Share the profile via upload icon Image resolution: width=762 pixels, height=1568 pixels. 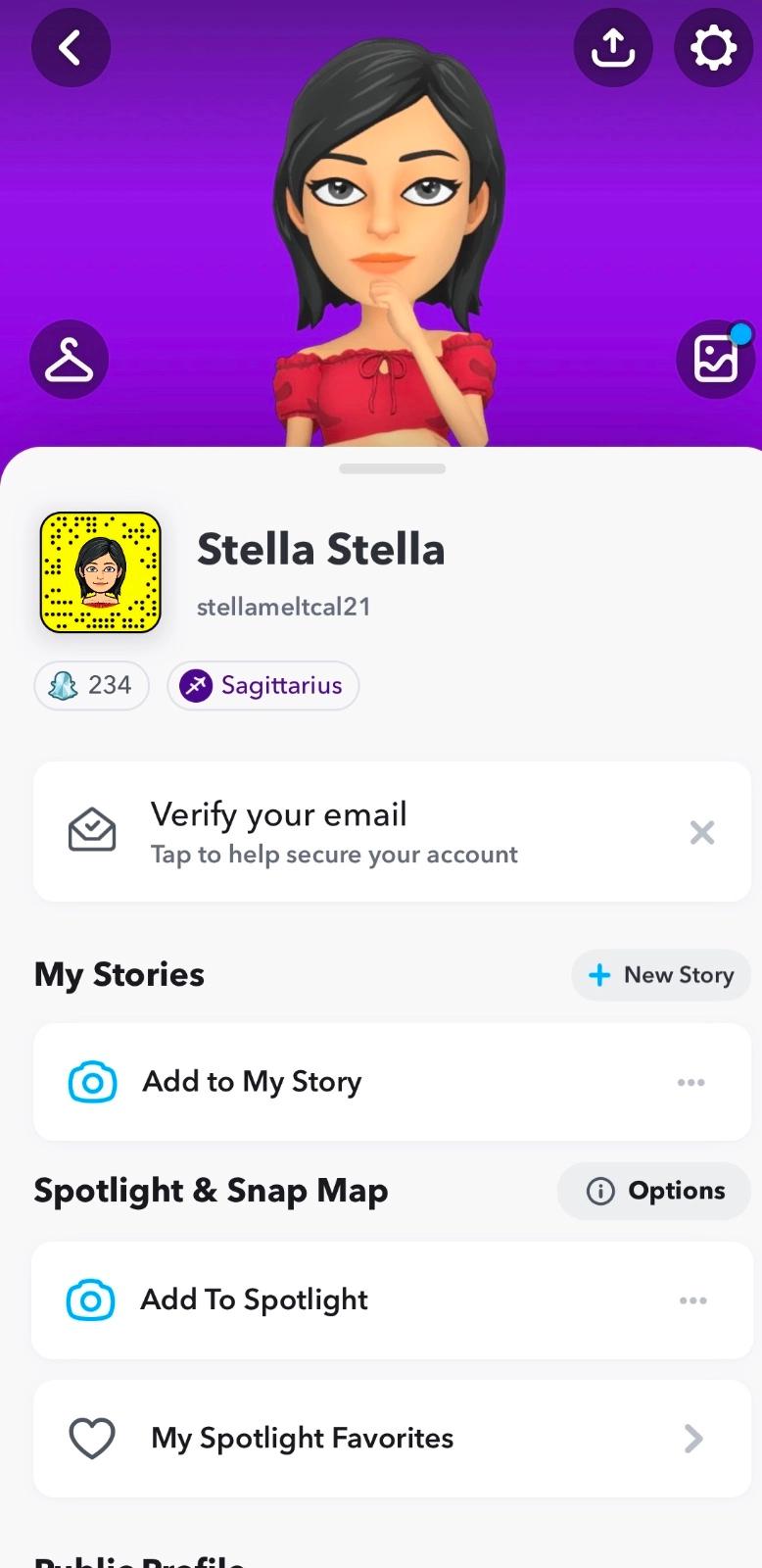point(612,47)
